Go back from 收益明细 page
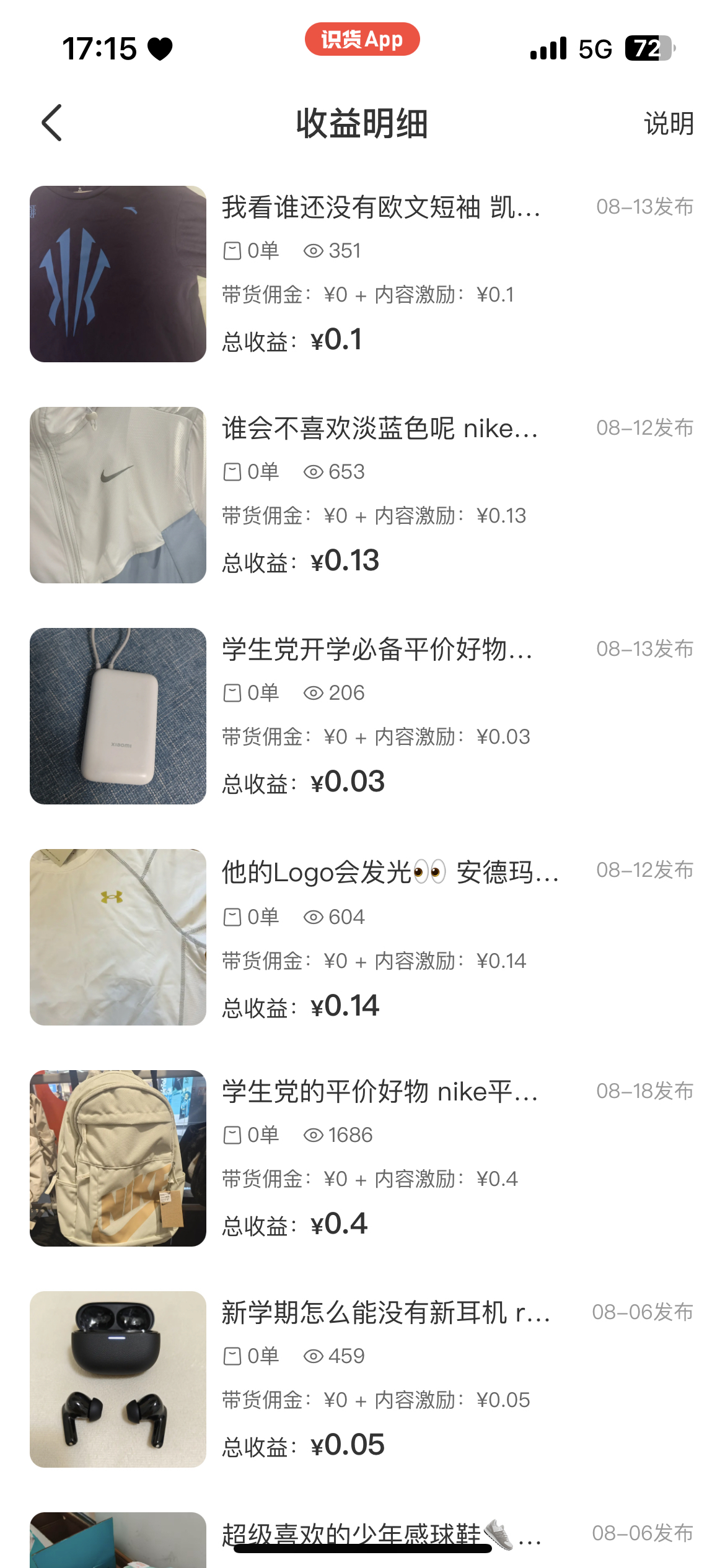The height and width of the screenshot is (1568, 725). [52, 123]
